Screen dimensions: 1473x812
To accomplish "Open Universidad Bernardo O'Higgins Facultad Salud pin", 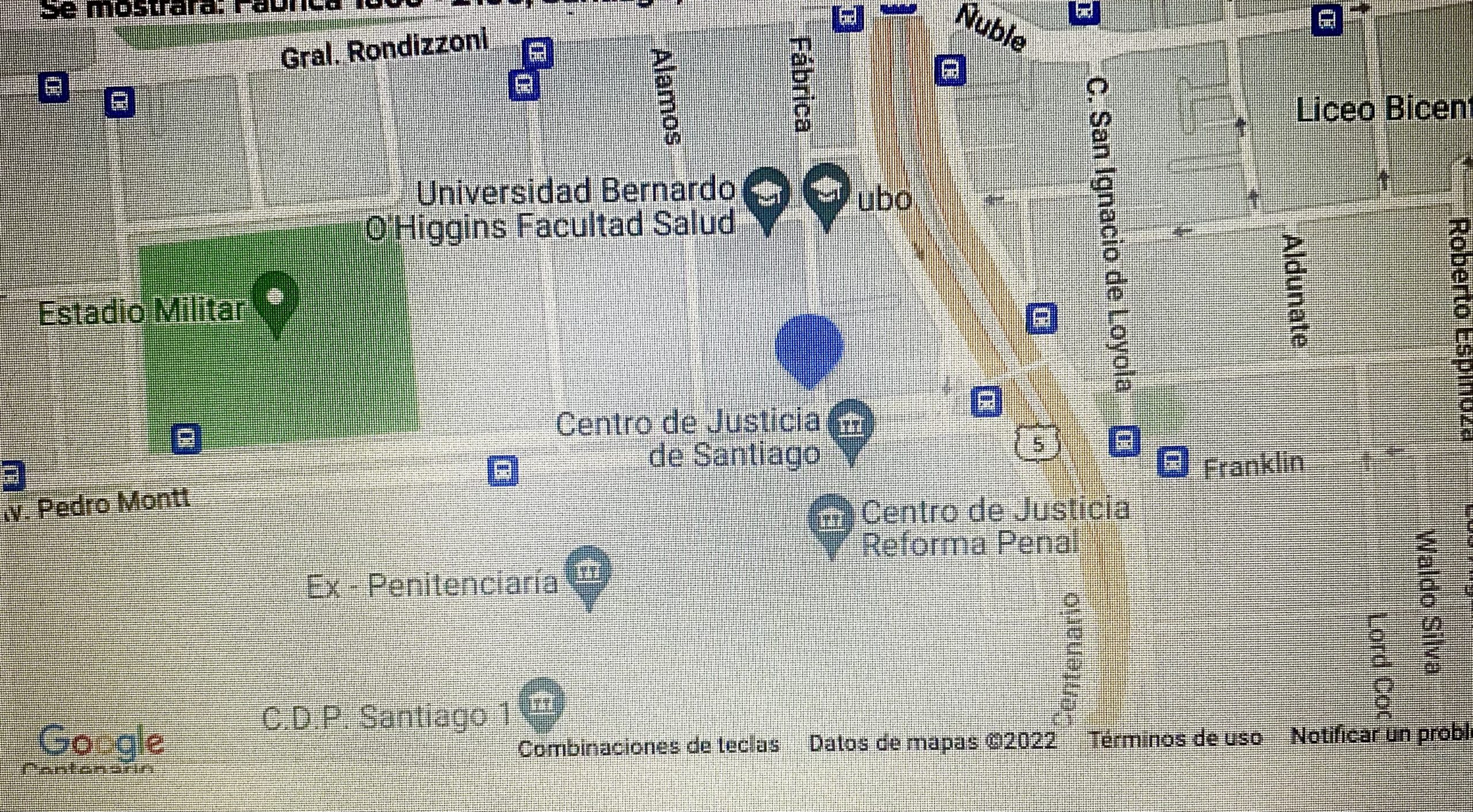I will click(x=766, y=196).
